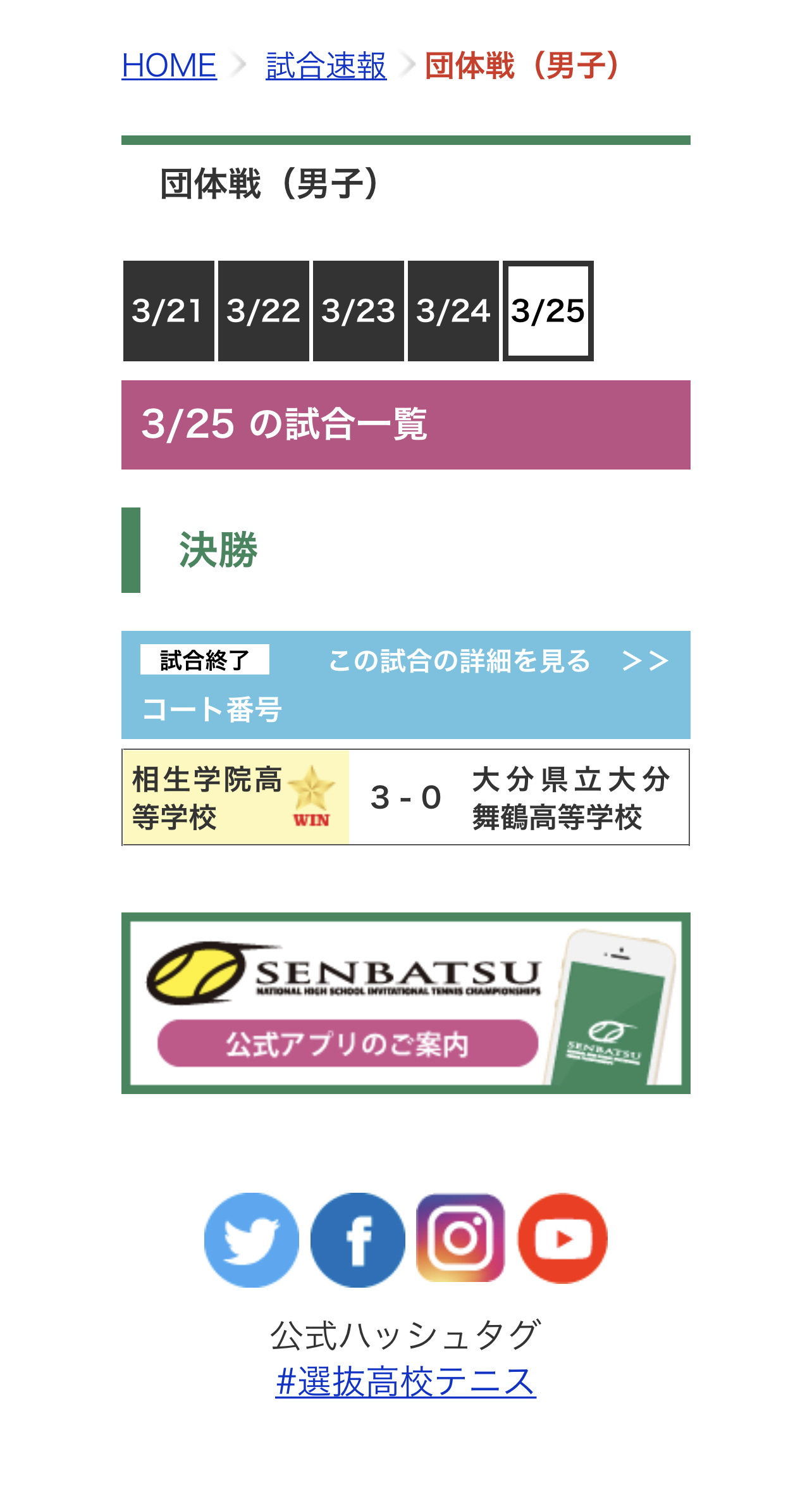This screenshot has height=1487, width=812.
Task: Visit the official Instagram account
Action: 460,1238
